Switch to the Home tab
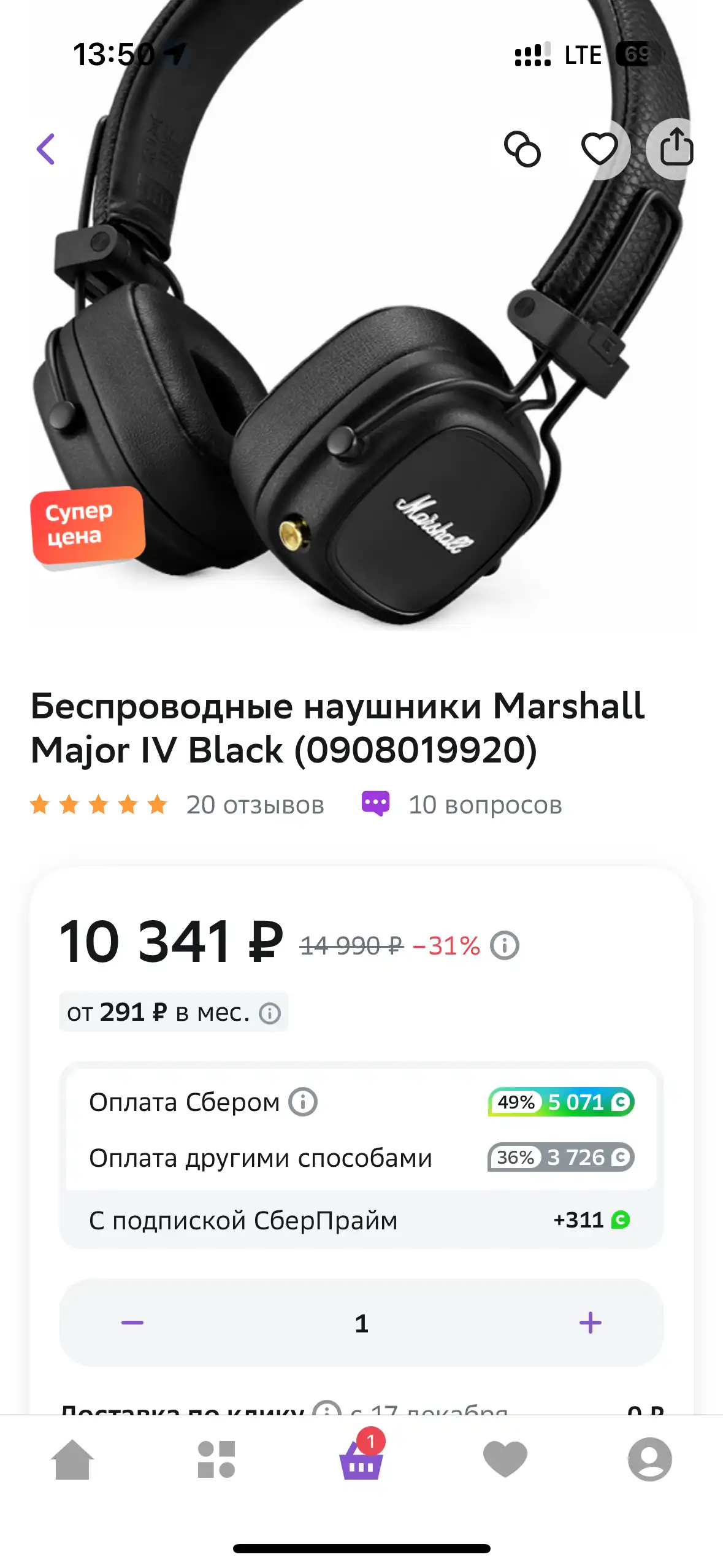 click(72, 1459)
